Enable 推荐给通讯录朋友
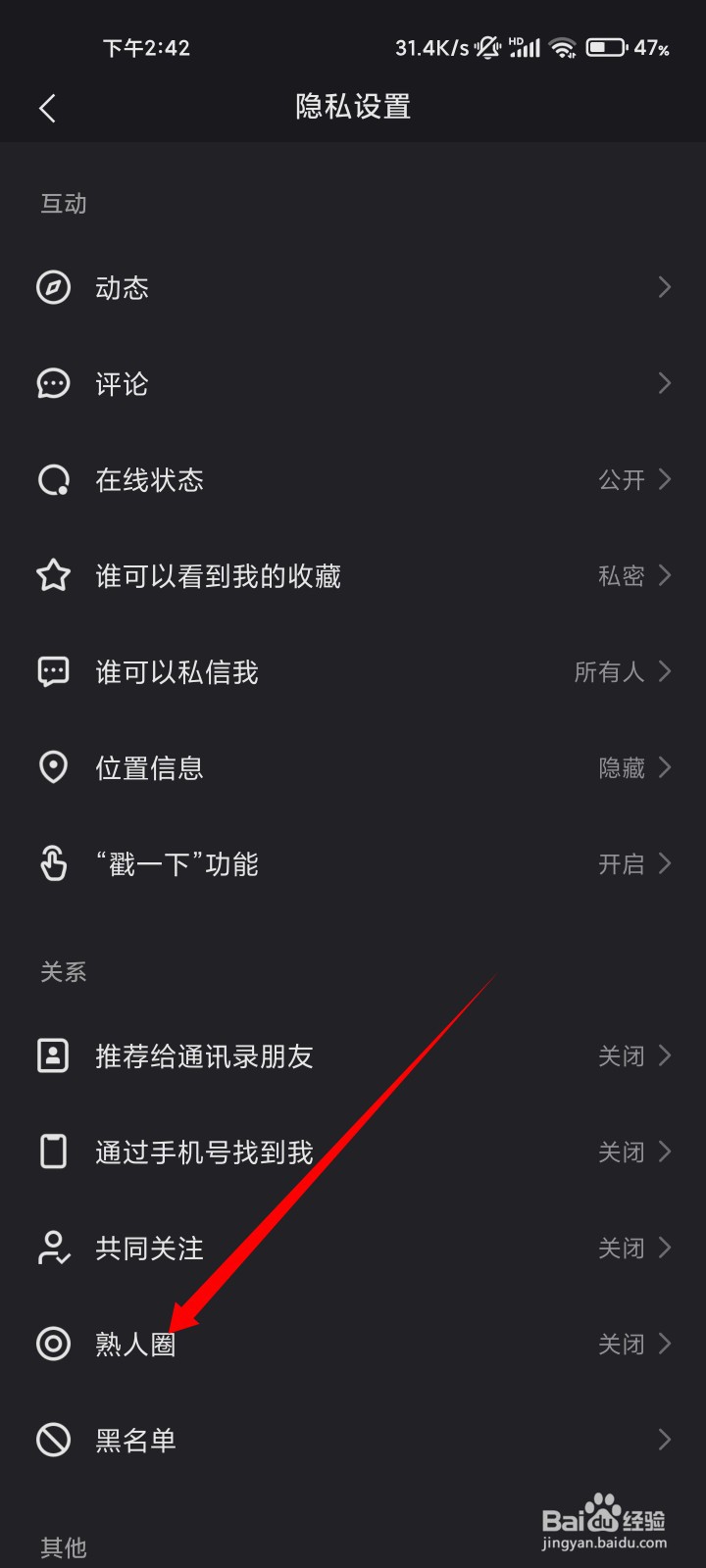The image size is (706, 1568). click(x=353, y=1055)
